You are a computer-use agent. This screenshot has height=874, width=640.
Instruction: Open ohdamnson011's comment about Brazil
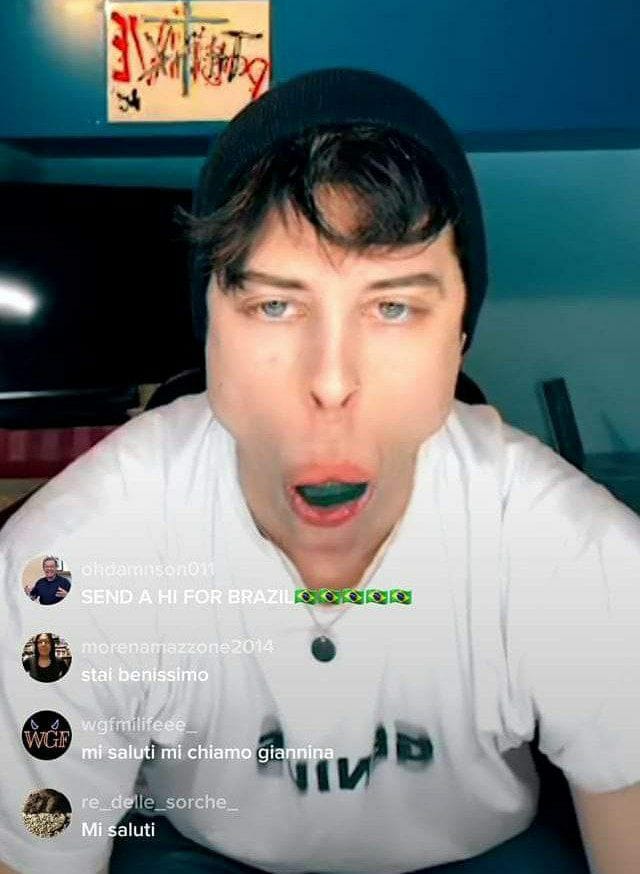pyautogui.click(x=246, y=597)
